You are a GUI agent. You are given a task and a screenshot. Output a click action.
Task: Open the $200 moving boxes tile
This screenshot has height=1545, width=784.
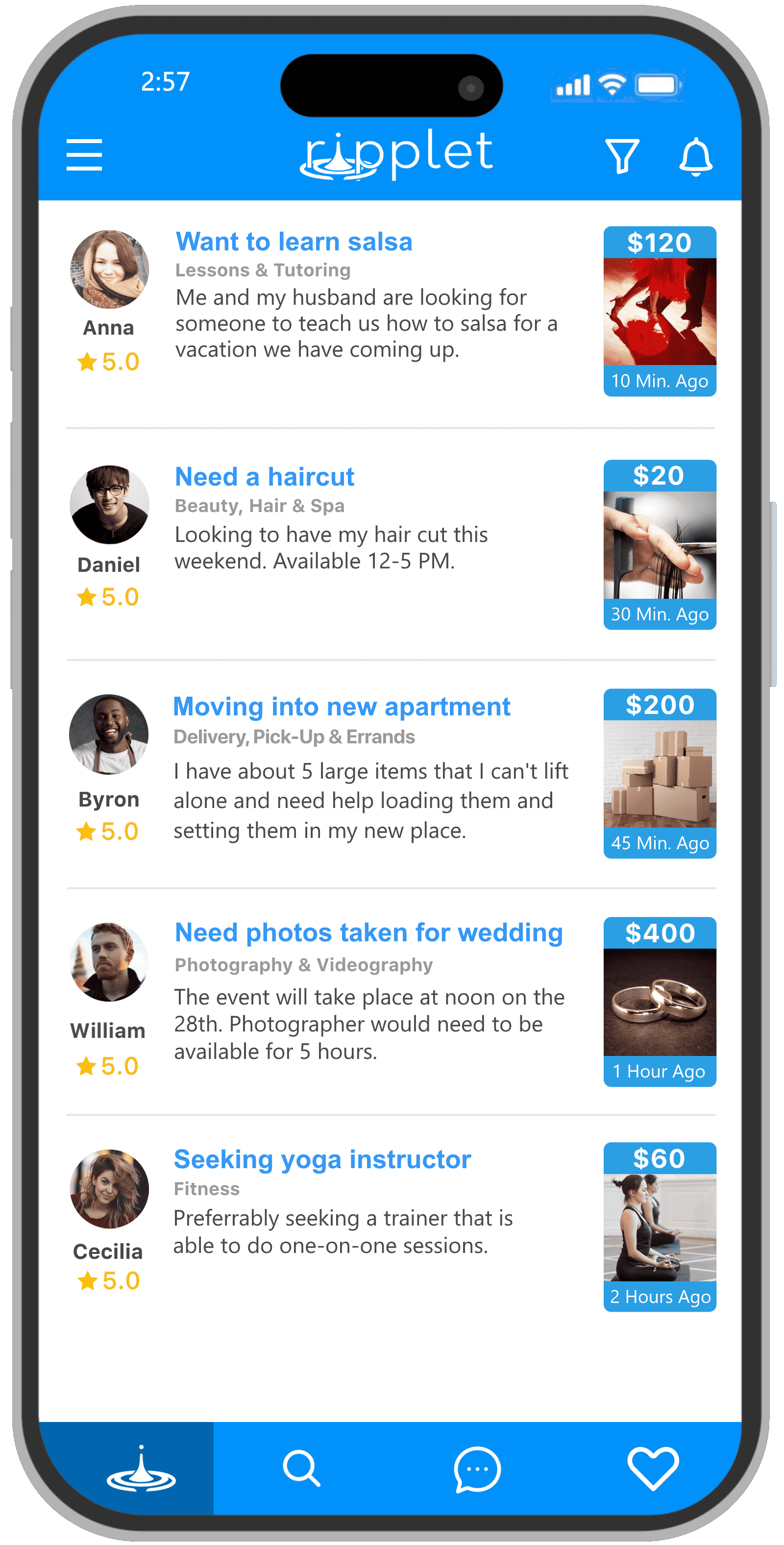659,774
